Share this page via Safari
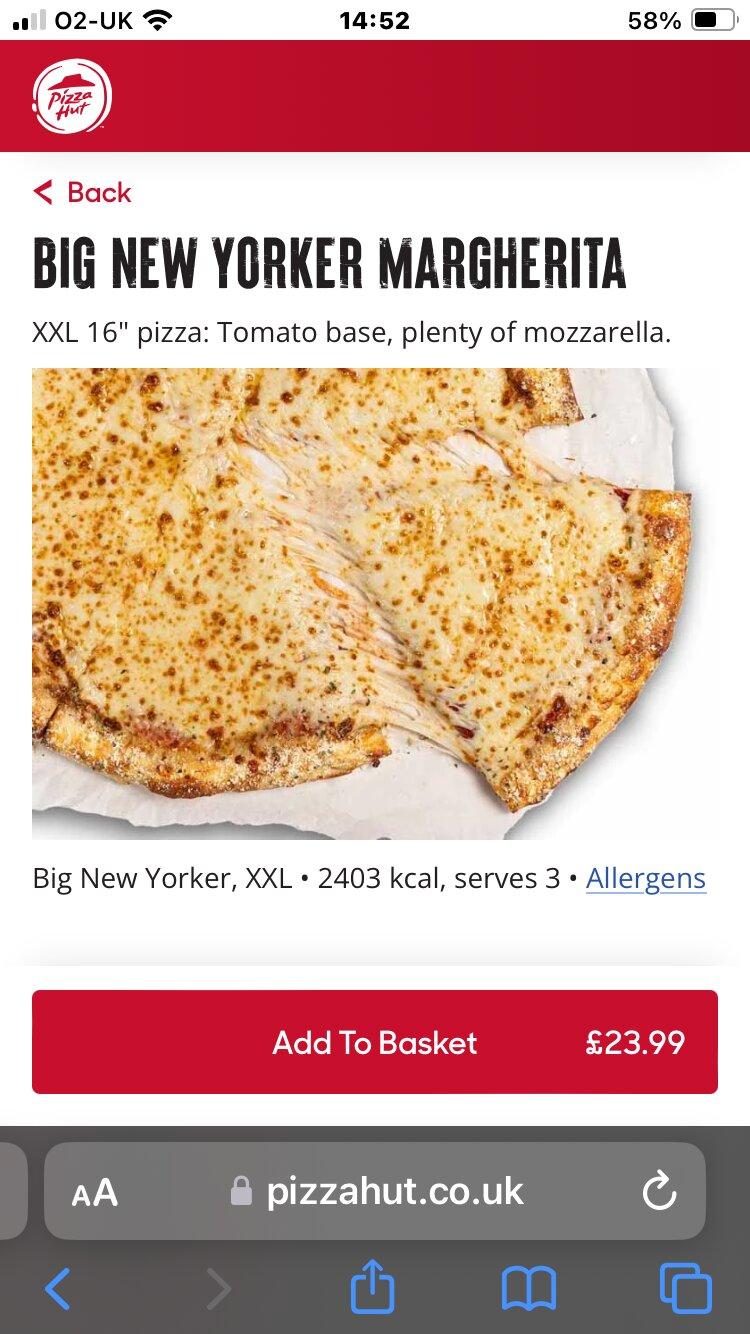This screenshot has width=750, height=1334. coord(372,1287)
